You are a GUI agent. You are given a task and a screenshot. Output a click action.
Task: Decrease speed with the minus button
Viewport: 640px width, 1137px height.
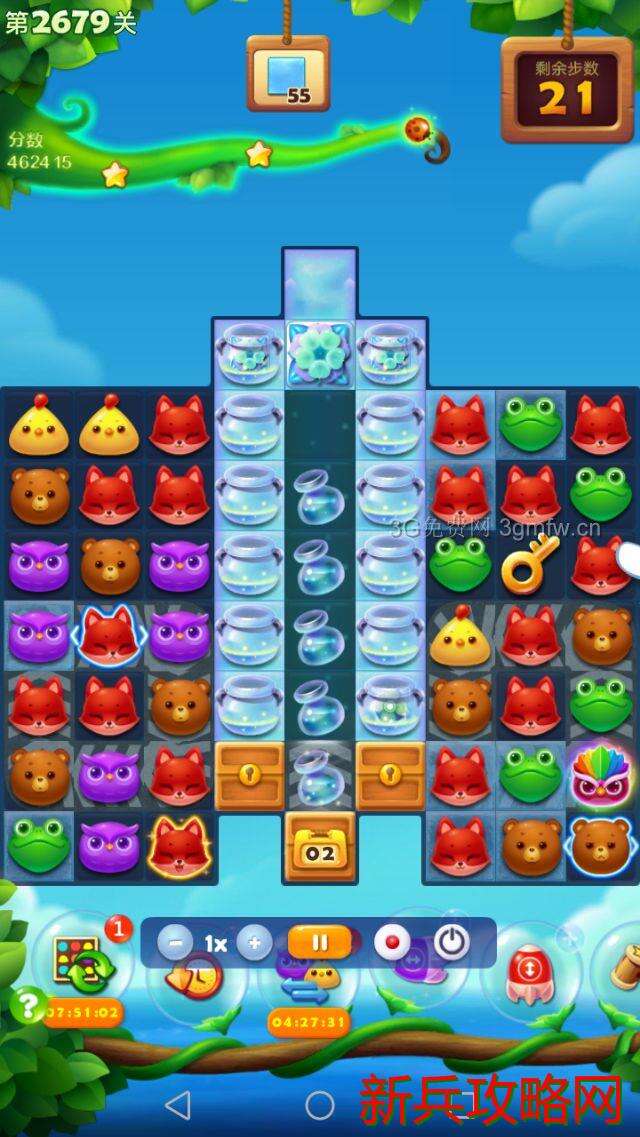[x=175, y=942]
